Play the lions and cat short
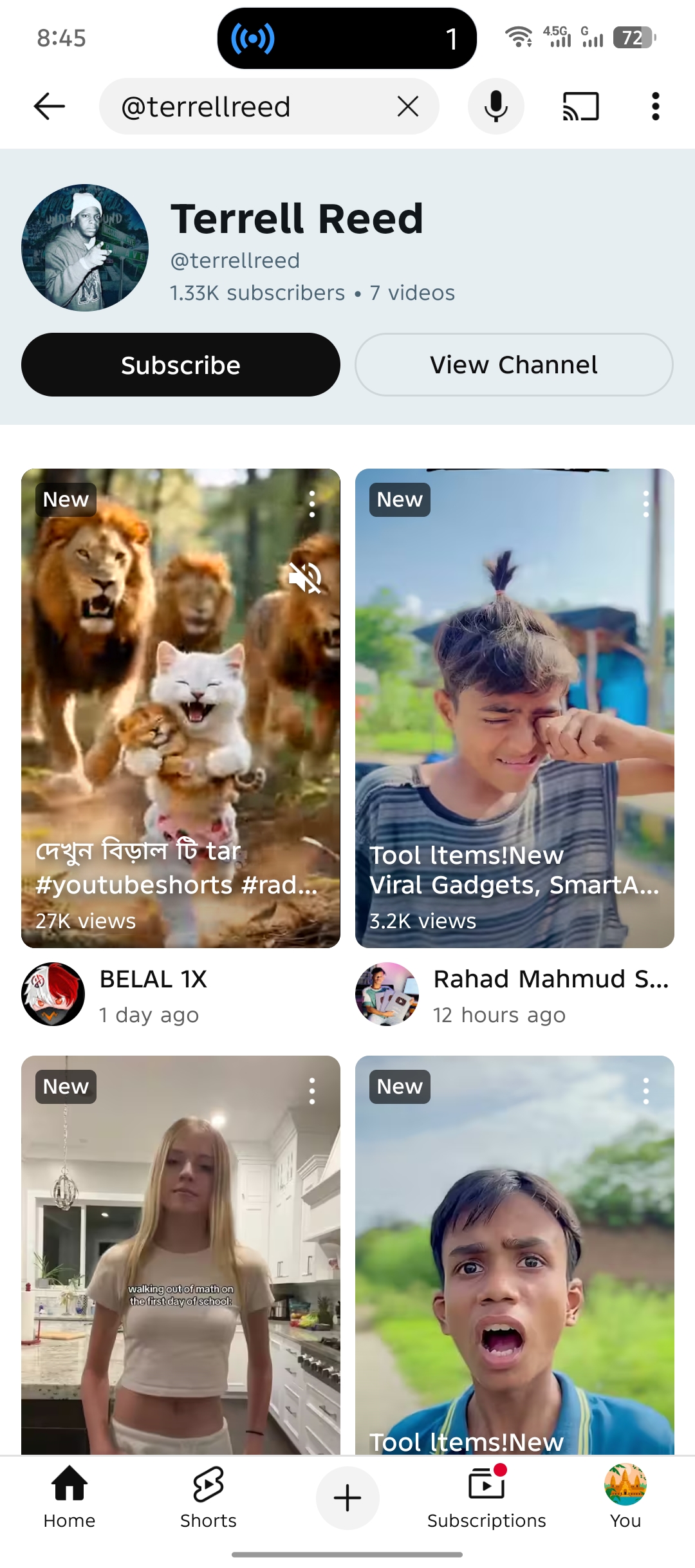The height and width of the screenshot is (1568, 695). 180,708
